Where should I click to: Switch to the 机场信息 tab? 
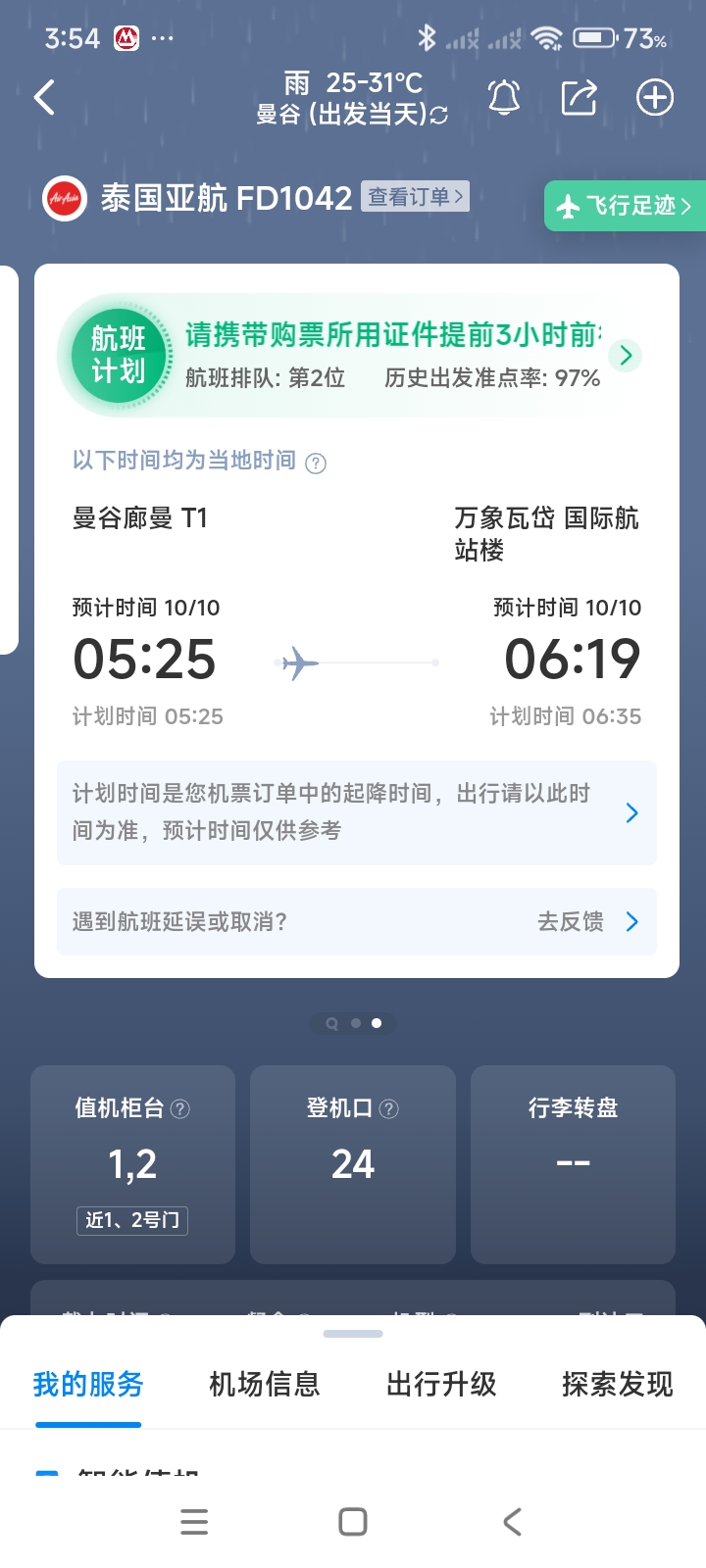(265, 1384)
